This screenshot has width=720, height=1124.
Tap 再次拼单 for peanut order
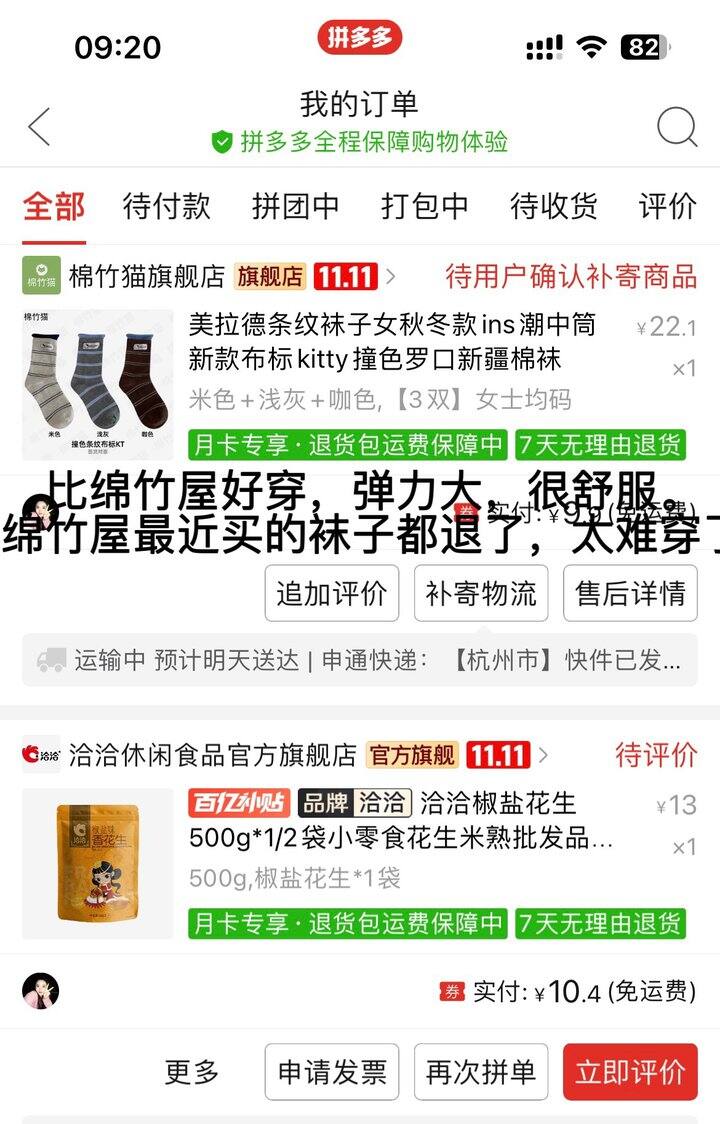click(x=481, y=1072)
